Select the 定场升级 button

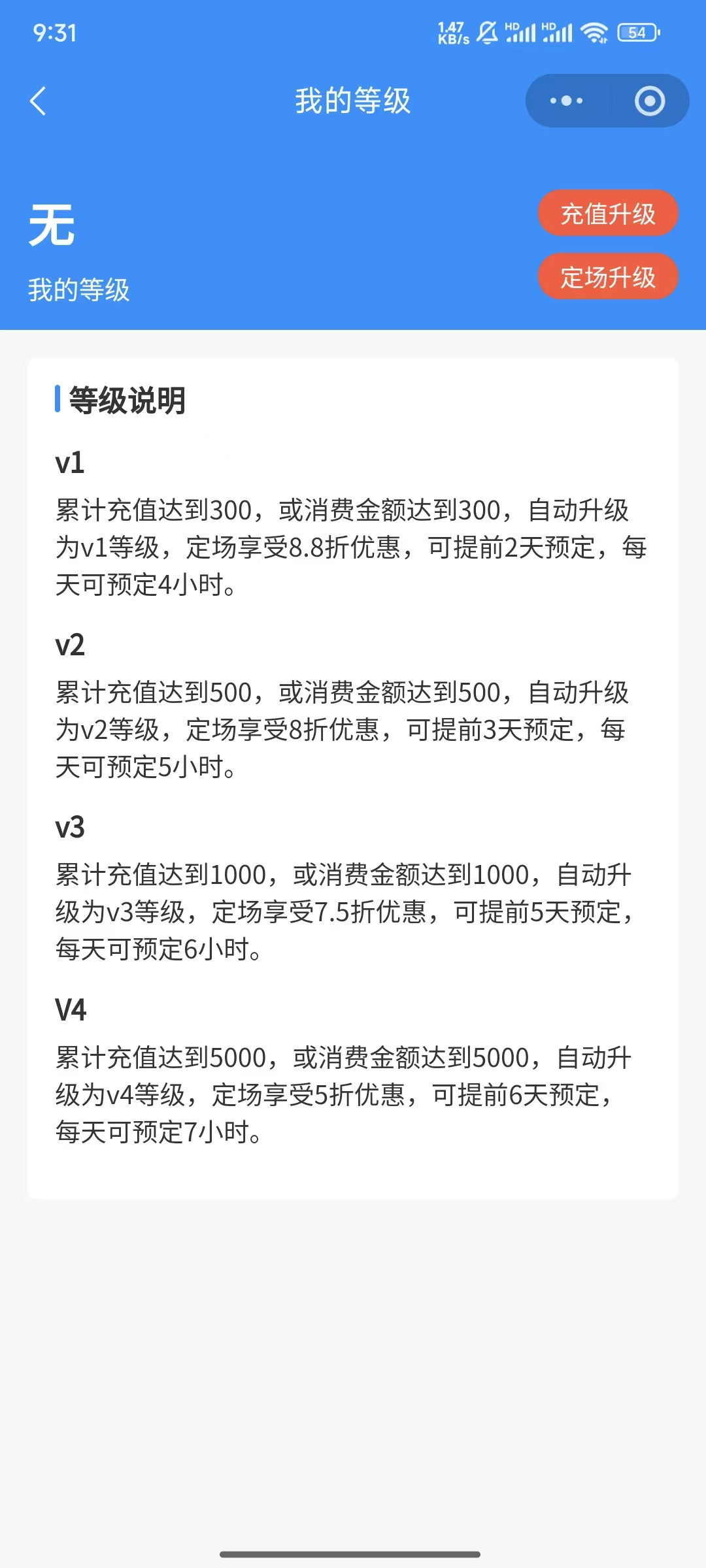point(607,276)
